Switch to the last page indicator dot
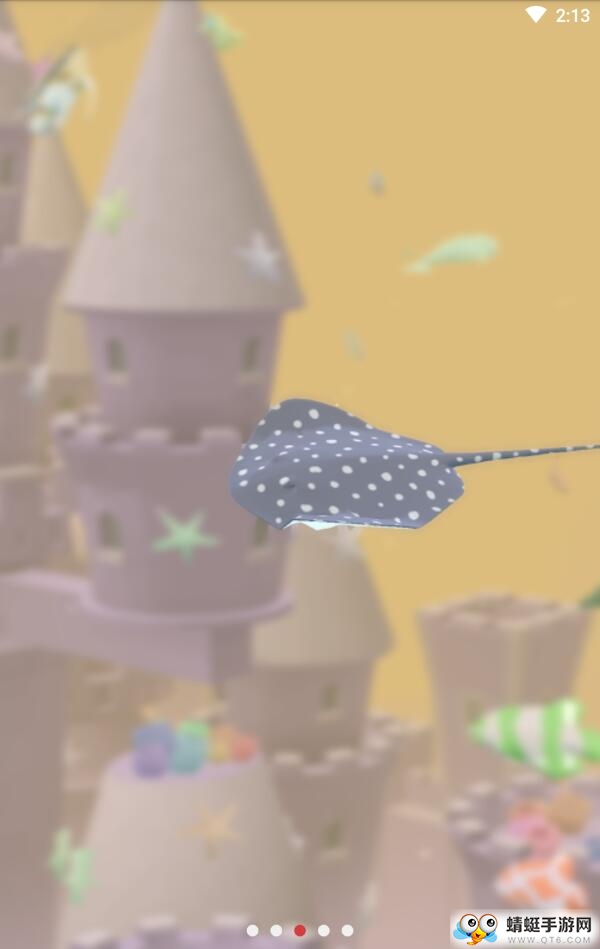This screenshot has height=949, width=600. coord(347,930)
